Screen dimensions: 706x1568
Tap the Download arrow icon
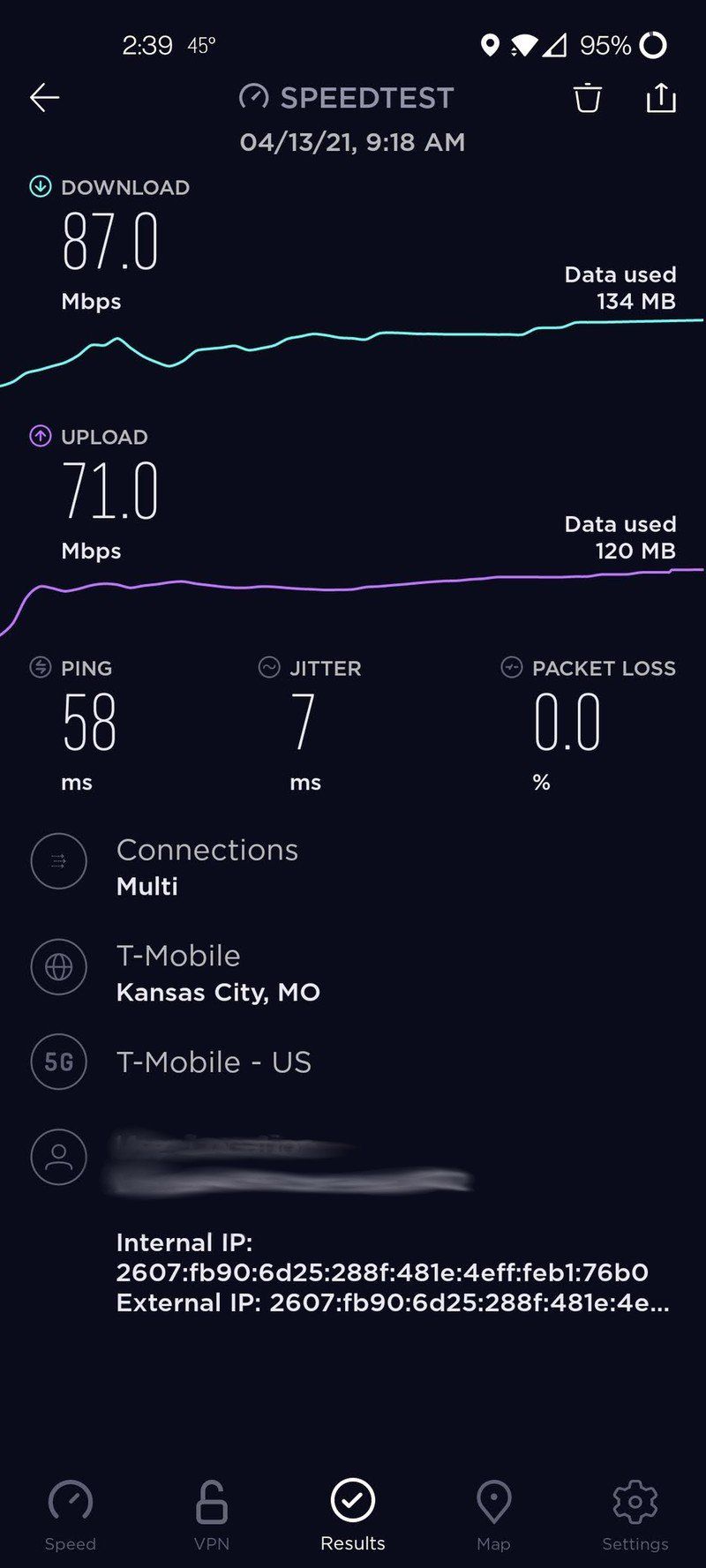[x=40, y=187]
